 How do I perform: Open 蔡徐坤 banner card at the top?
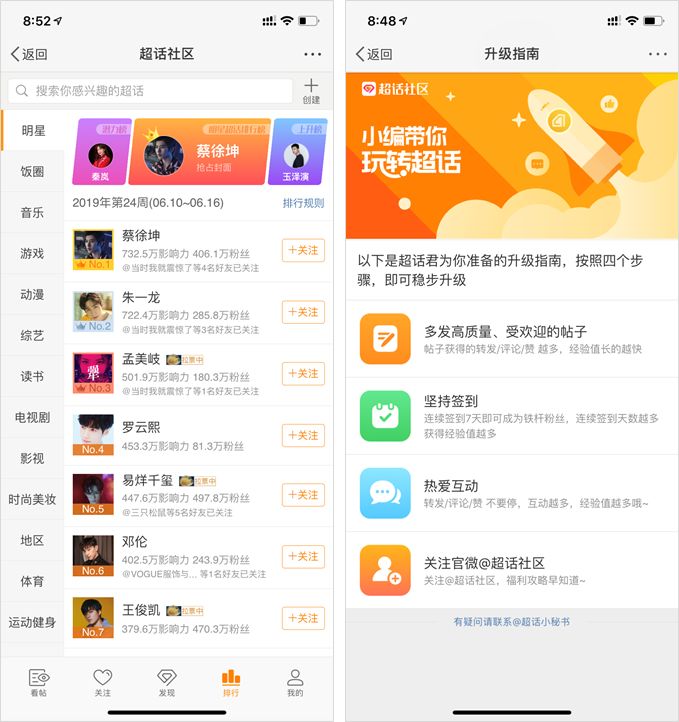click(198, 154)
